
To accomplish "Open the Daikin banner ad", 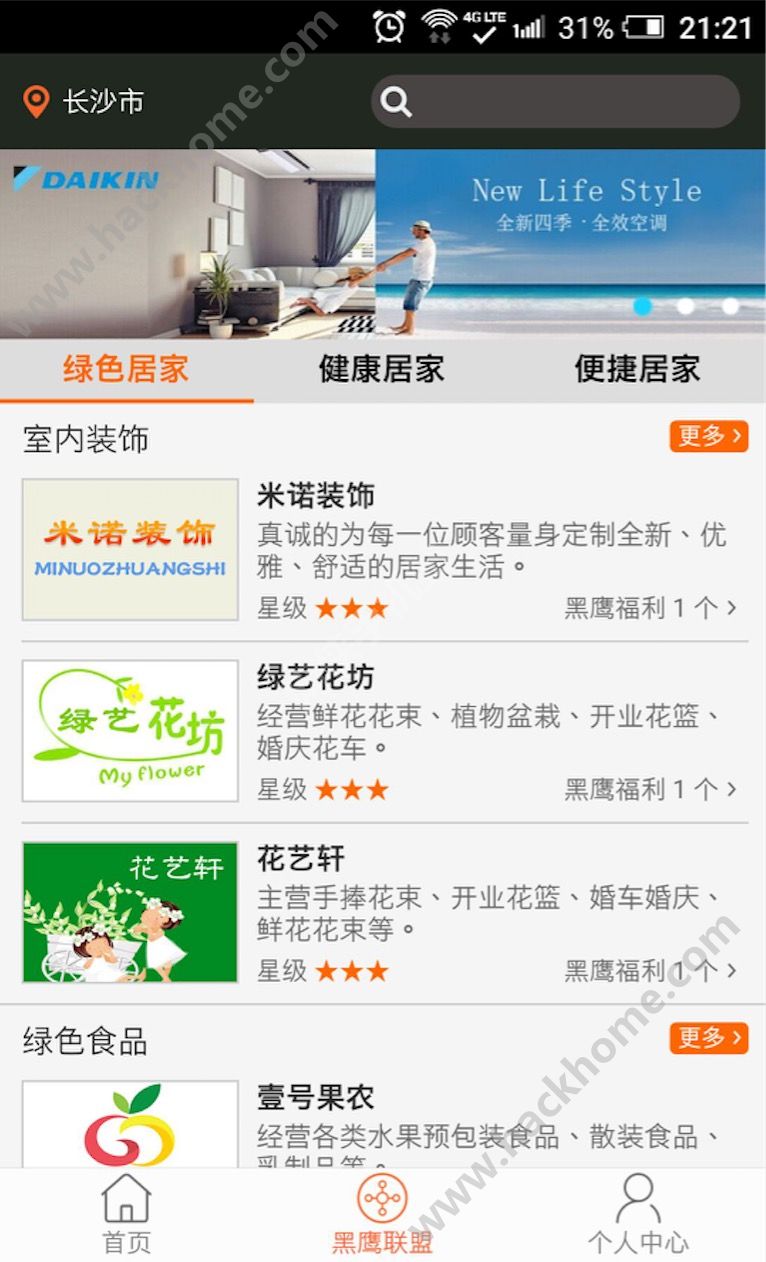I will pos(383,244).
